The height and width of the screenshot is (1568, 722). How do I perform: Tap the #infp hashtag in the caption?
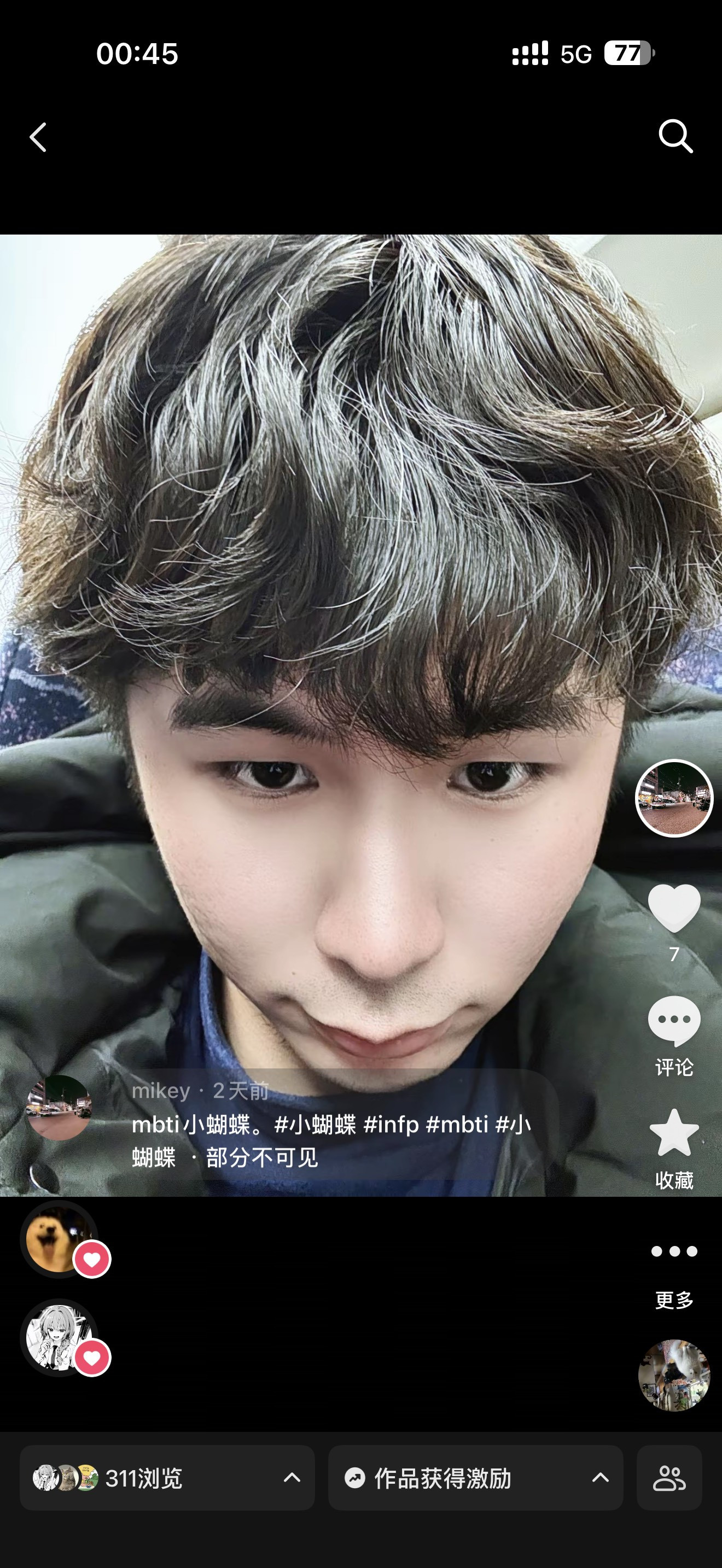(391, 1124)
